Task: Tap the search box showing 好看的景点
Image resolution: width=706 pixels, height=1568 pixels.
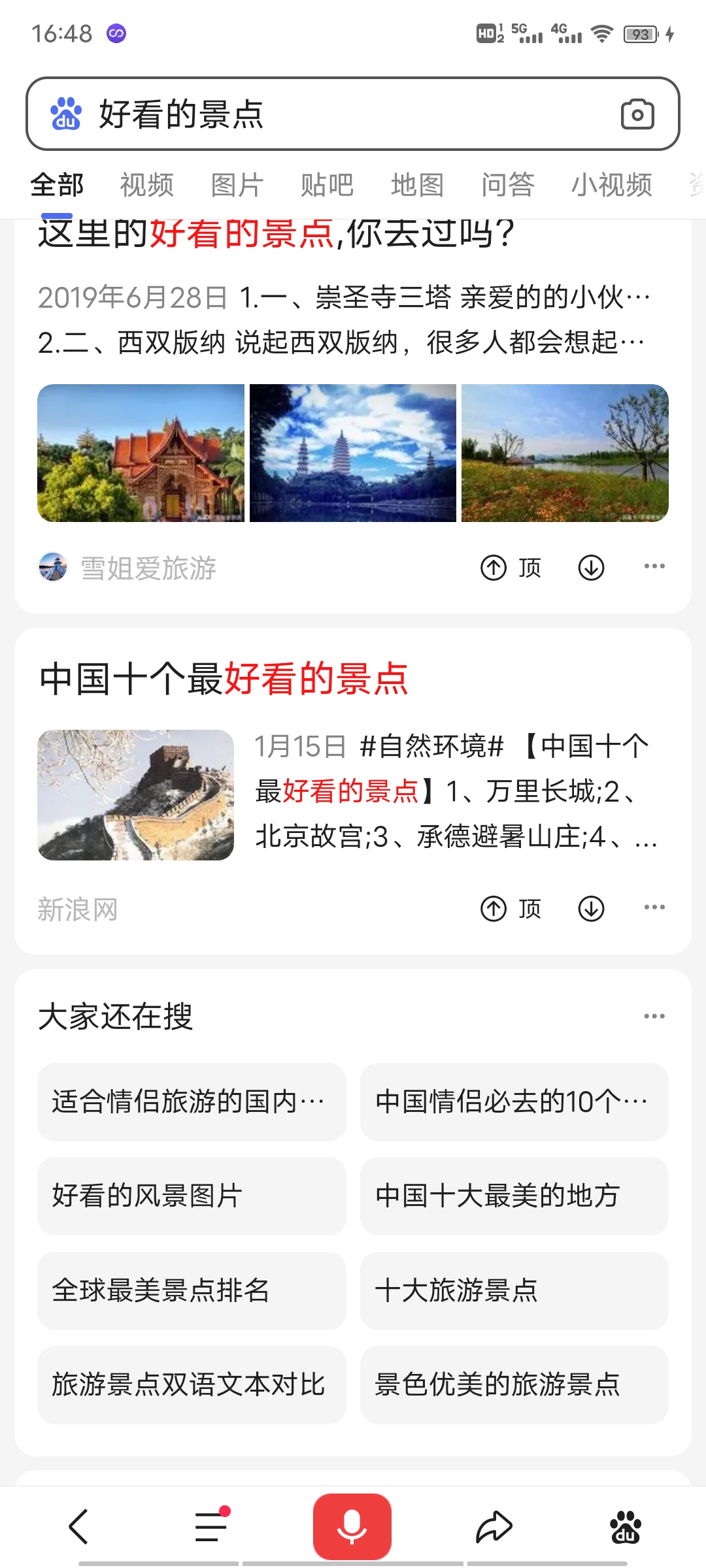Action: [327, 114]
